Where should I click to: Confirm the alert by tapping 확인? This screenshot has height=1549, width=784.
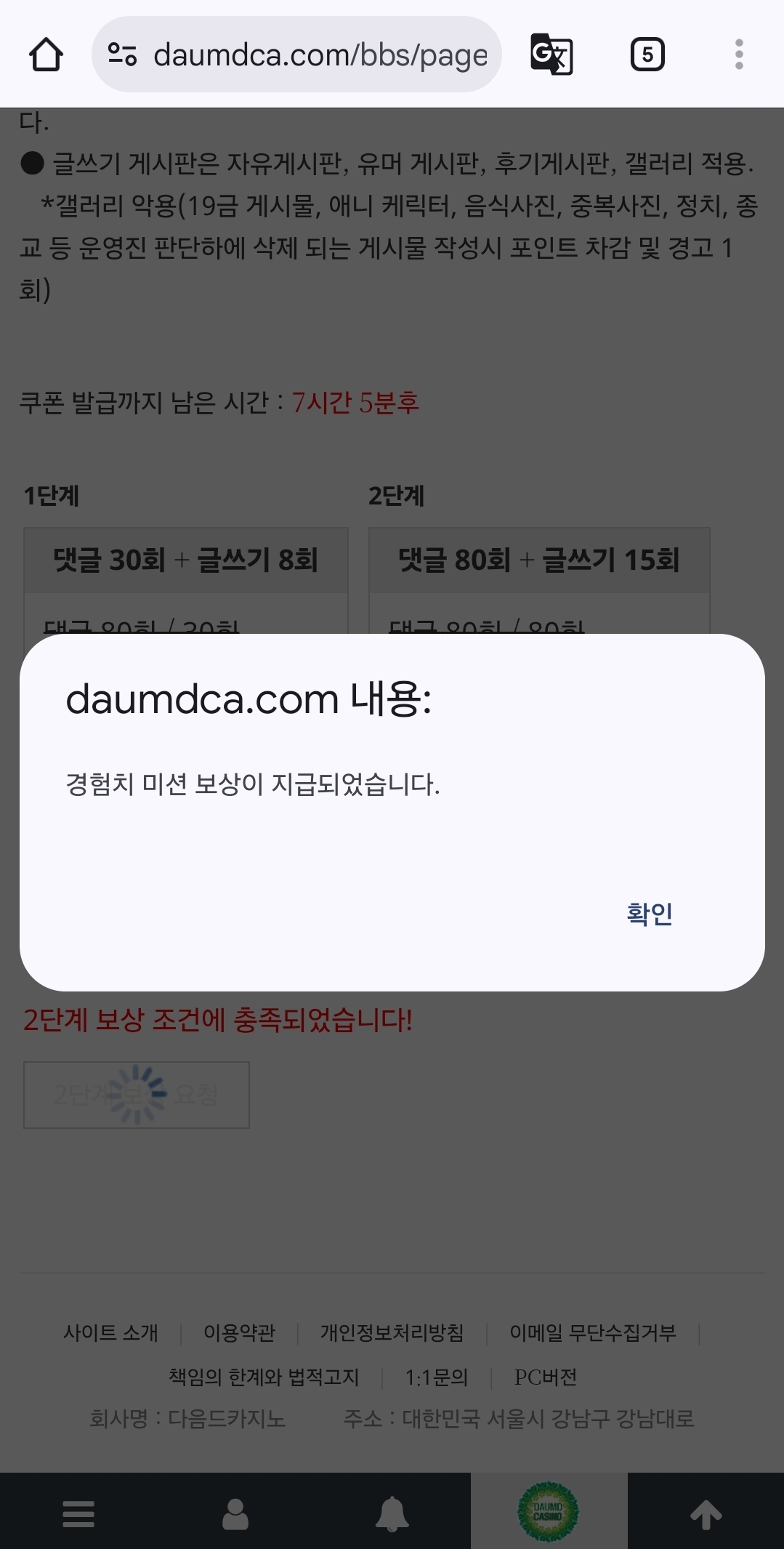(x=649, y=914)
